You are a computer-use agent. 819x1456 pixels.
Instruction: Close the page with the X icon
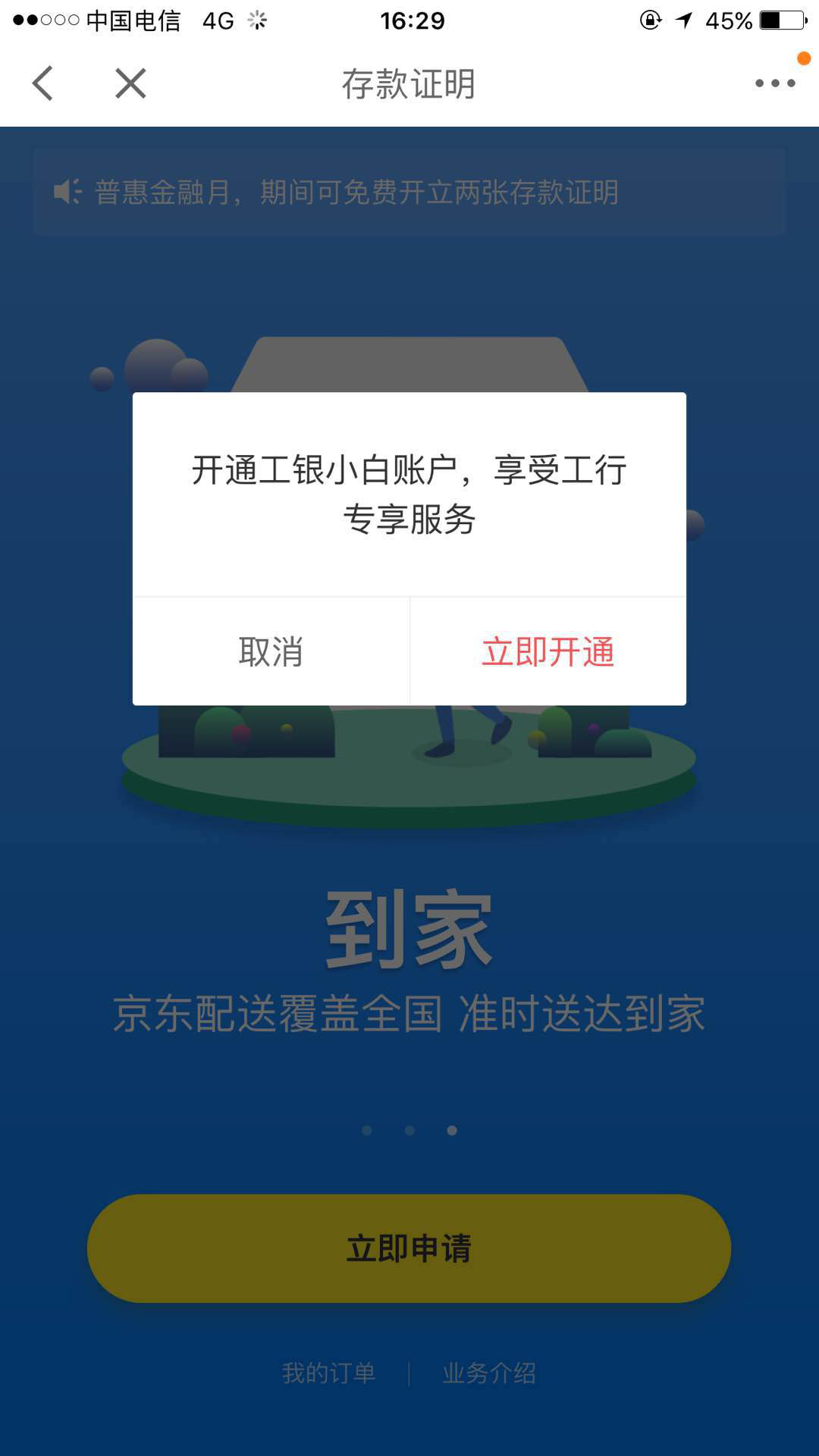click(x=130, y=83)
